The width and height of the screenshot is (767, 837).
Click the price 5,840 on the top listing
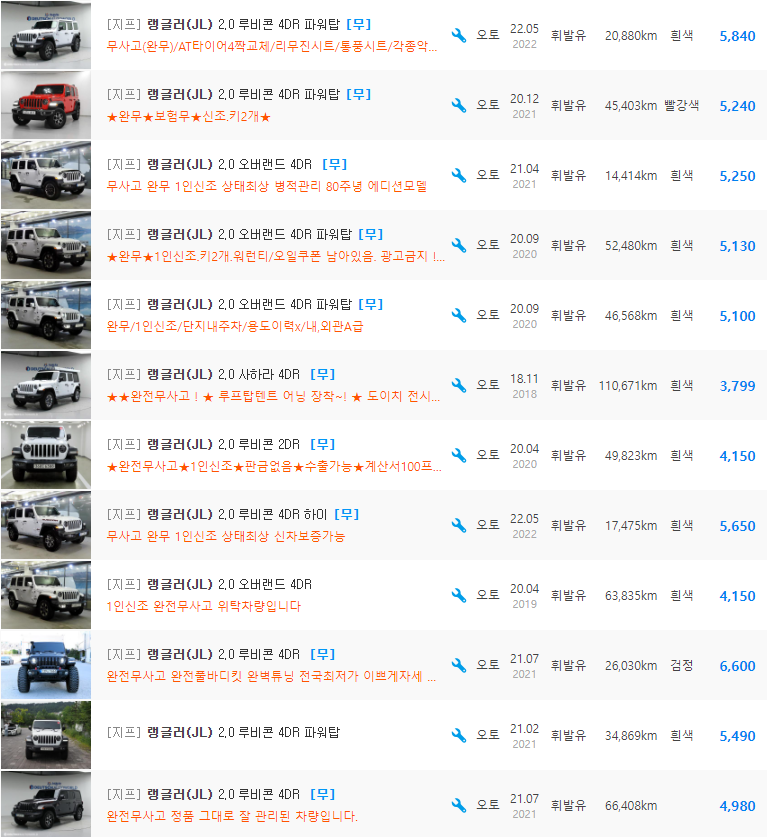pos(739,33)
